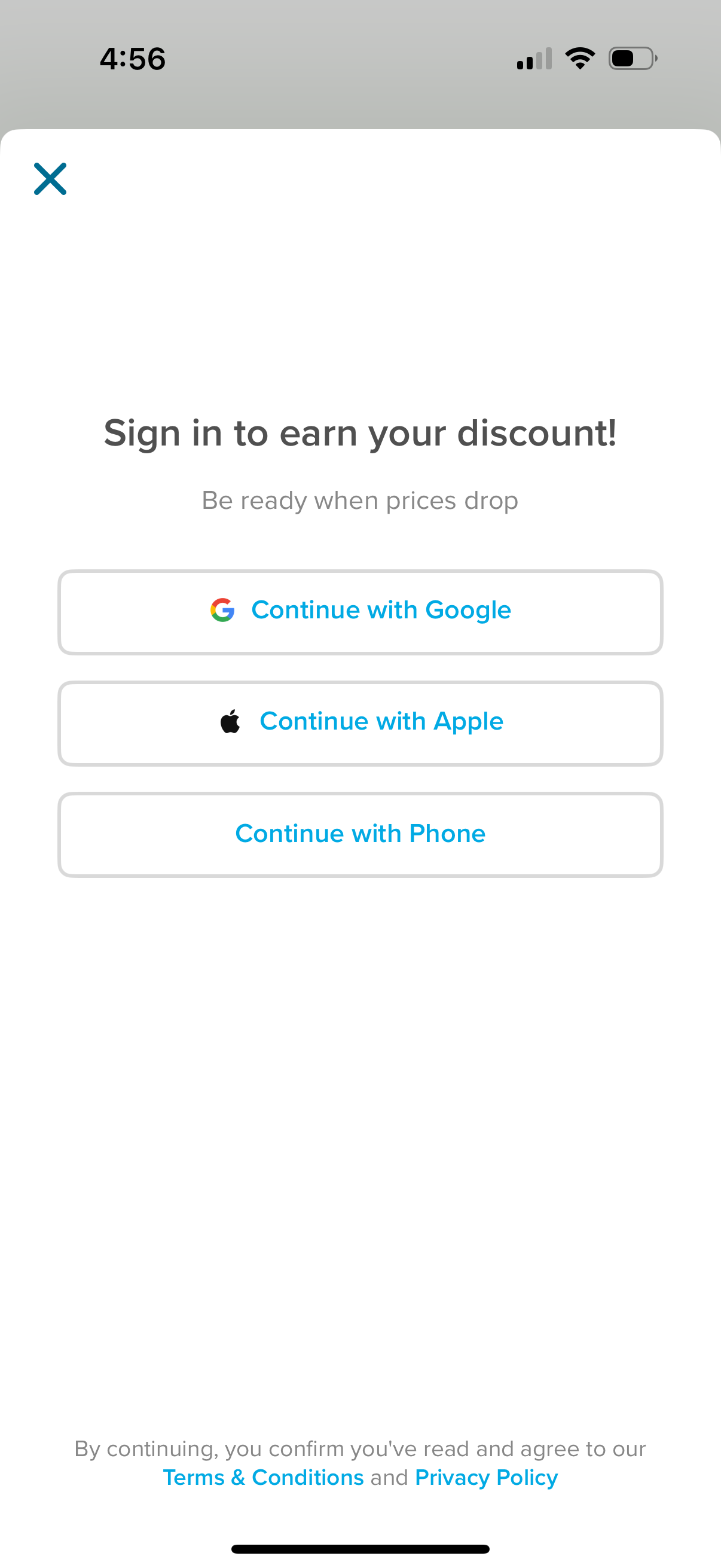Screen dimensions: 721x1568
Task: Open the Privacy Policy link
Action: click(485, 1477)
